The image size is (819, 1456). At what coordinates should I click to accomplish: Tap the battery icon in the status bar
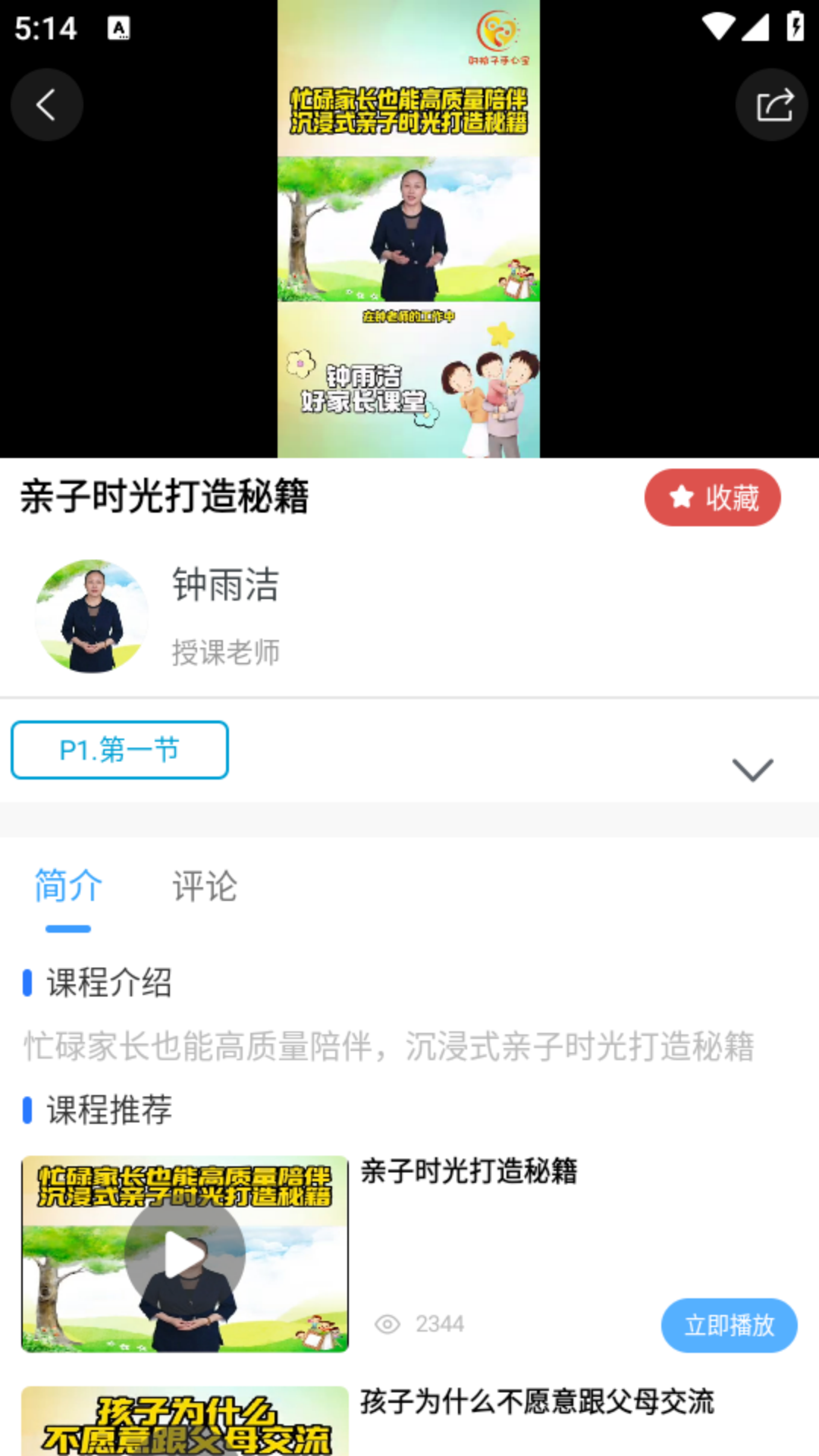click(794, 27)
